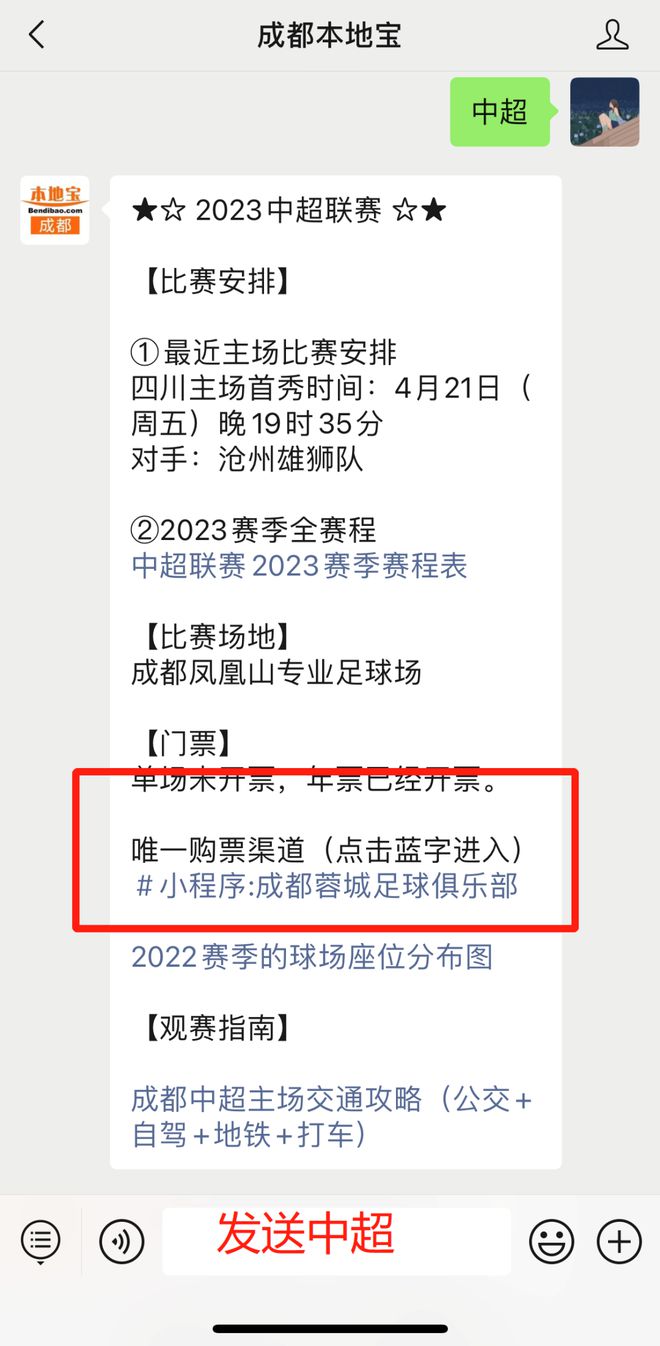Open 中超联赛2023赛季赛程表 link

[x=299, y=566]
